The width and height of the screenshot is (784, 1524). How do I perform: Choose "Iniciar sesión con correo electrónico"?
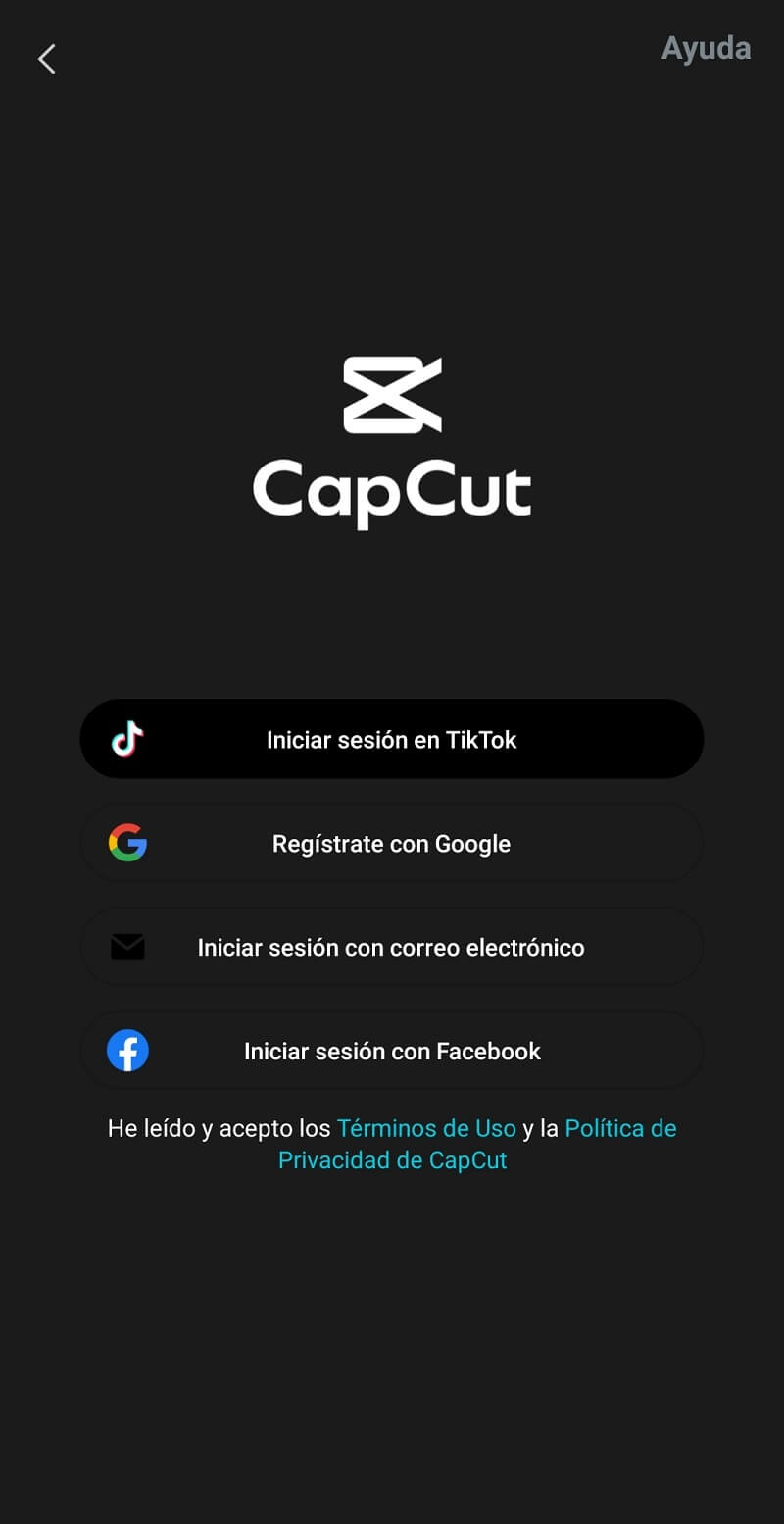tap(392, 947)
